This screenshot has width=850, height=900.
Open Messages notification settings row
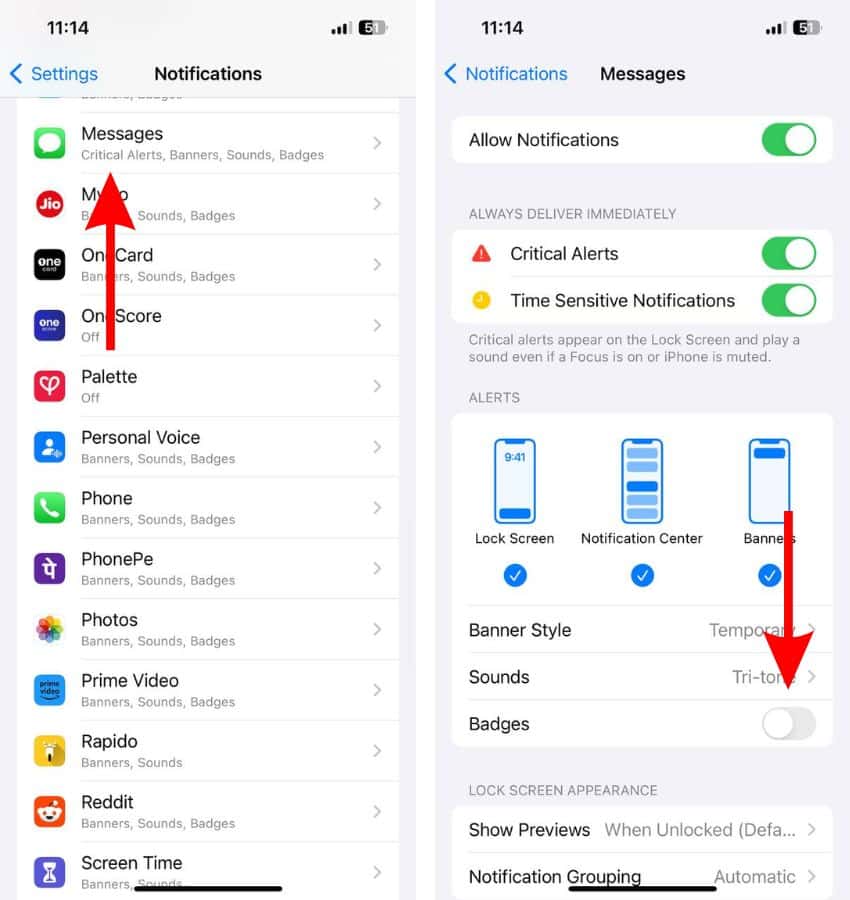pyautogui.click(x=208, y=143)
